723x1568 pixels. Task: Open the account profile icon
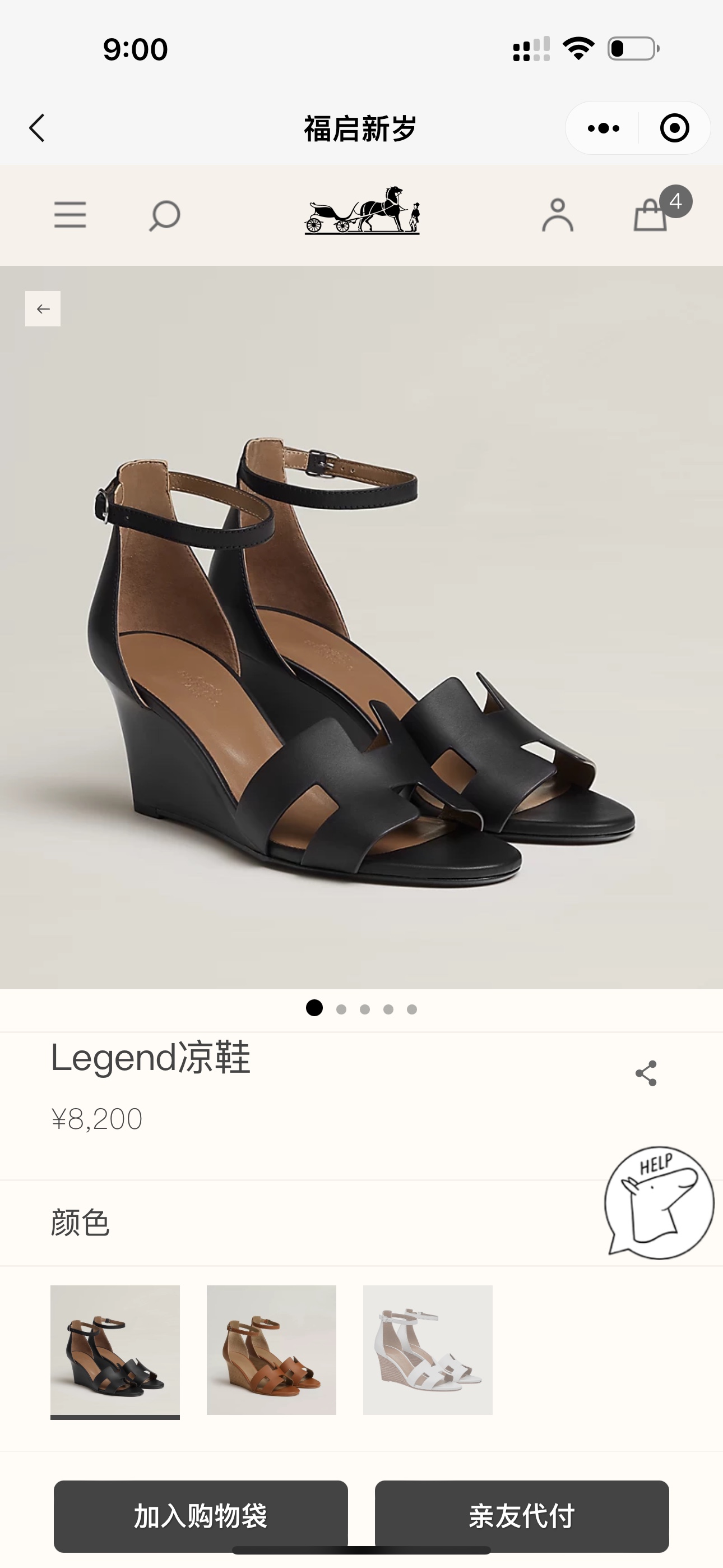point(558,215)
